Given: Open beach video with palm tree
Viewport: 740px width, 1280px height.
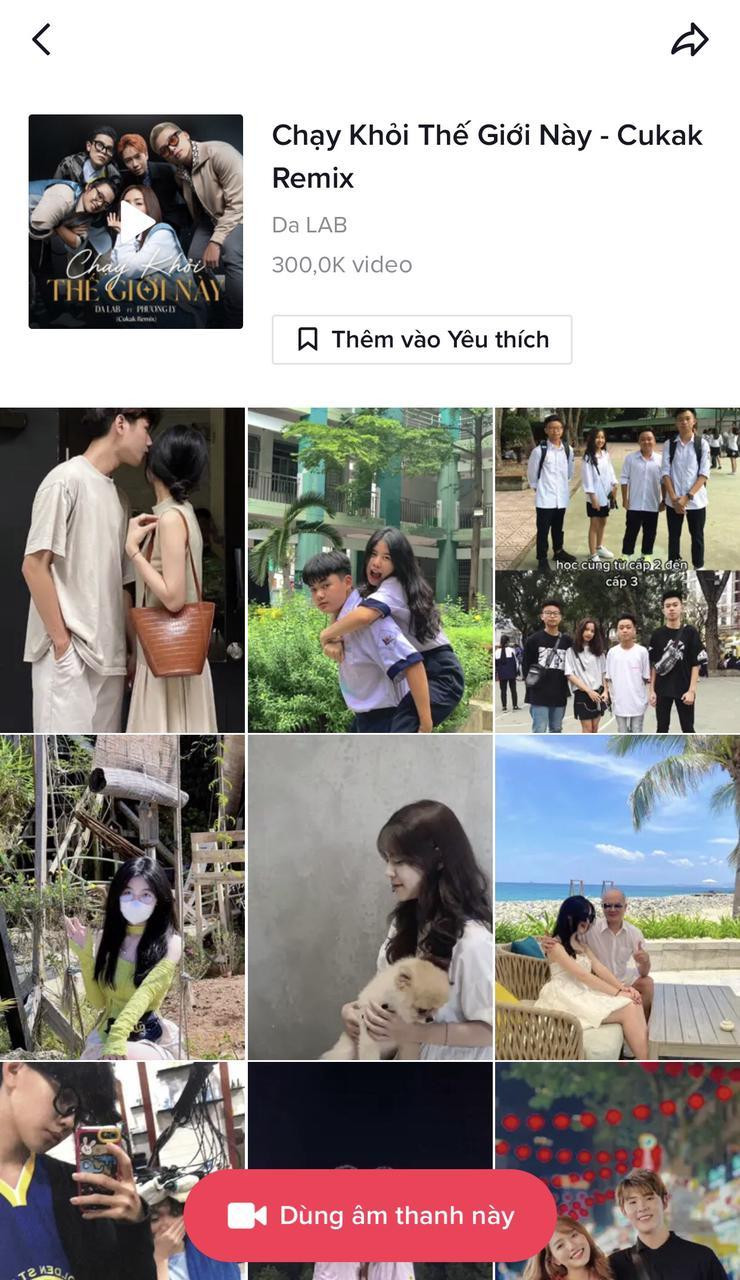Looking at the screenshot, I should pos(617,897).
